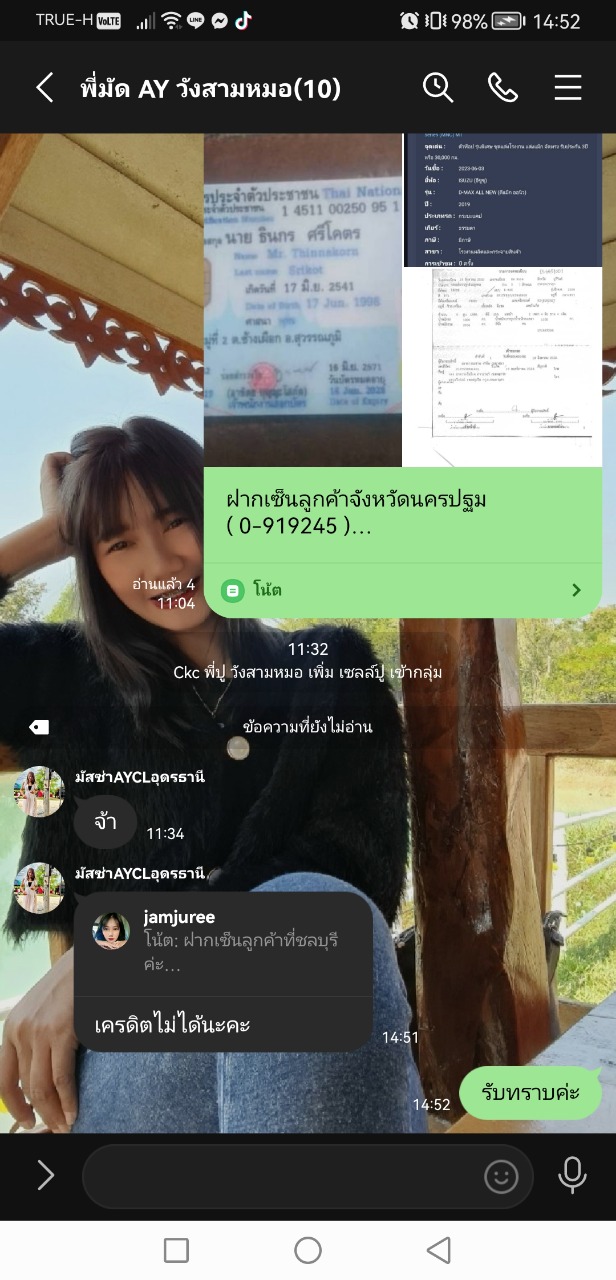The image size is (616, 1280).
Task: Open the โน้ต note link
Action: coord(403,590)
